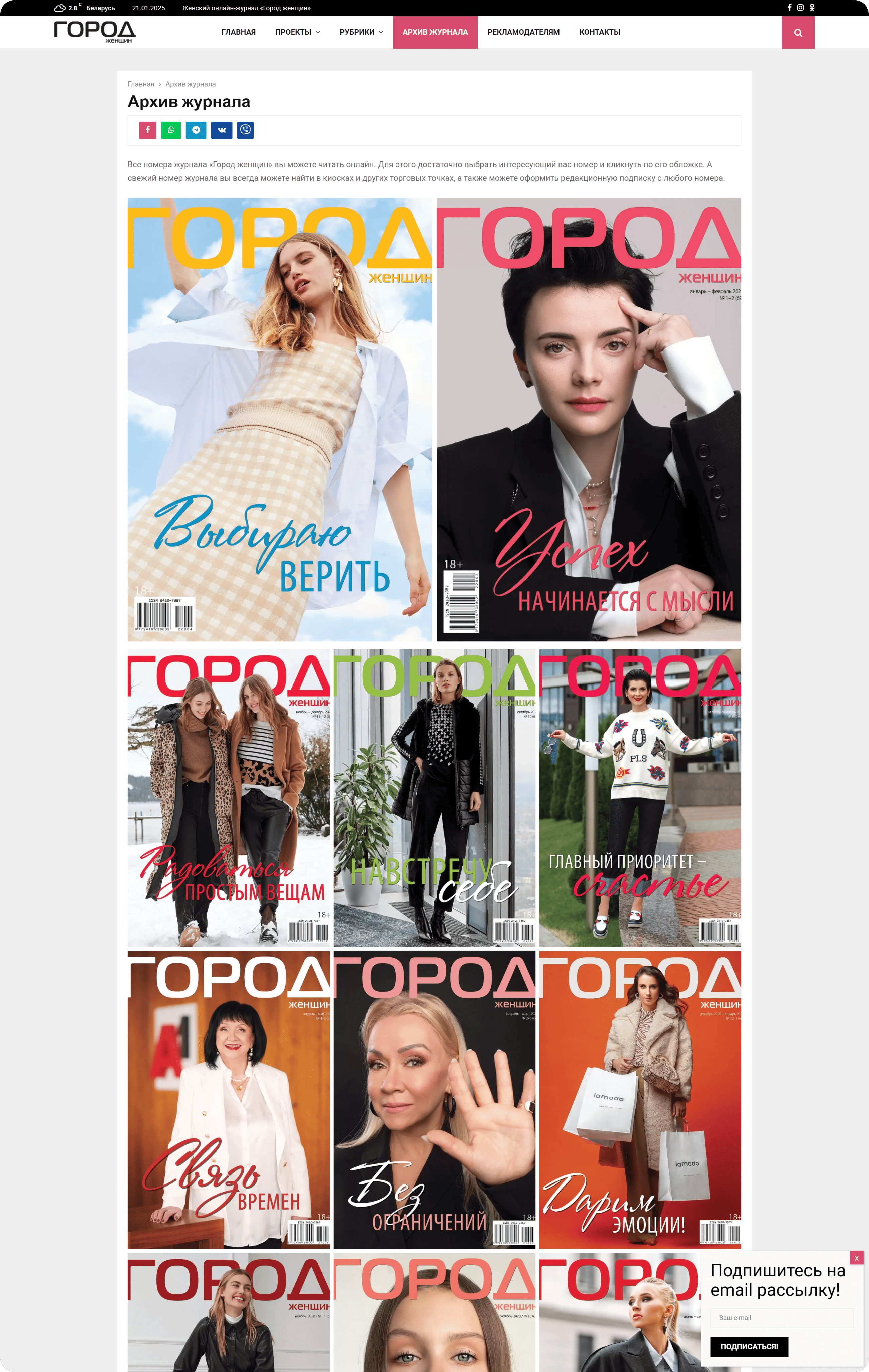Share the archive on VK
This screenshot has height=1372, width=869.
coord(222,130)
